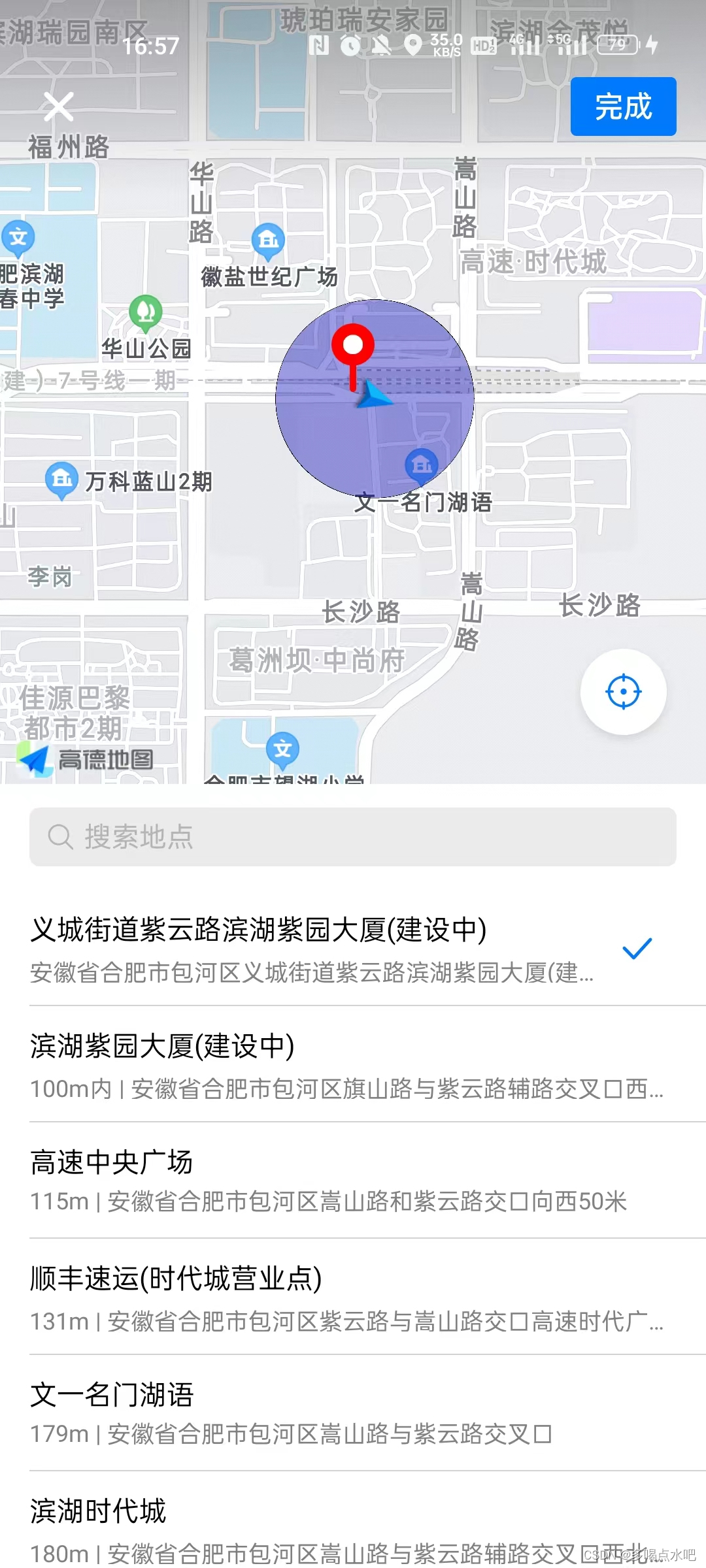The width and height of the screenshot is (706, 1568).
Task: Close the location picker
Action: (58, 106)
